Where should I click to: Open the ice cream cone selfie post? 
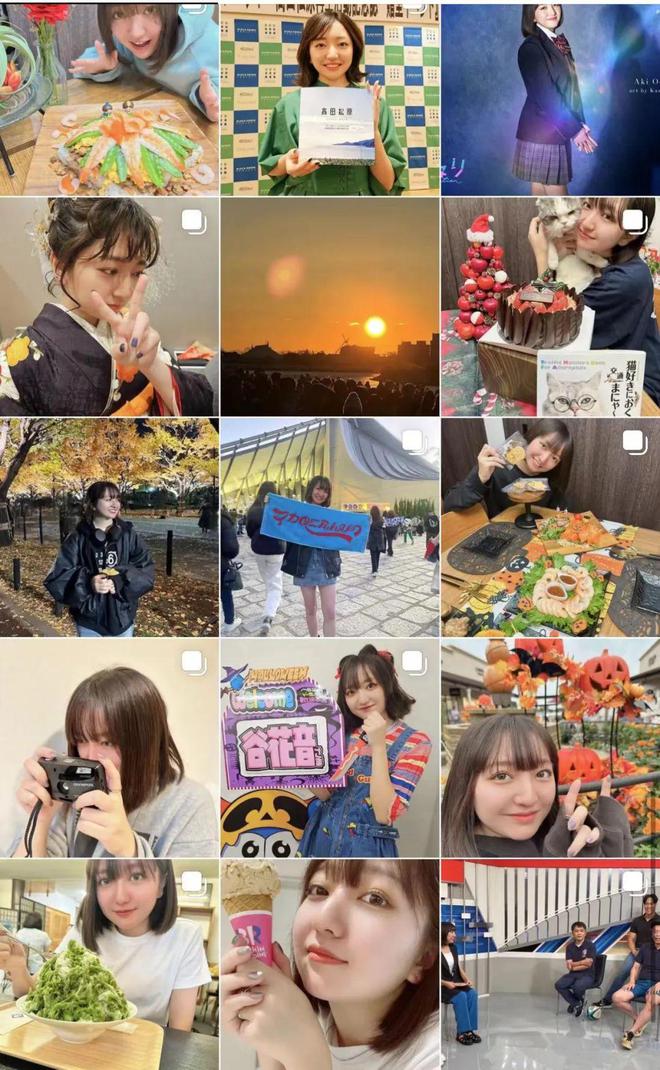(x=330, y=964)
